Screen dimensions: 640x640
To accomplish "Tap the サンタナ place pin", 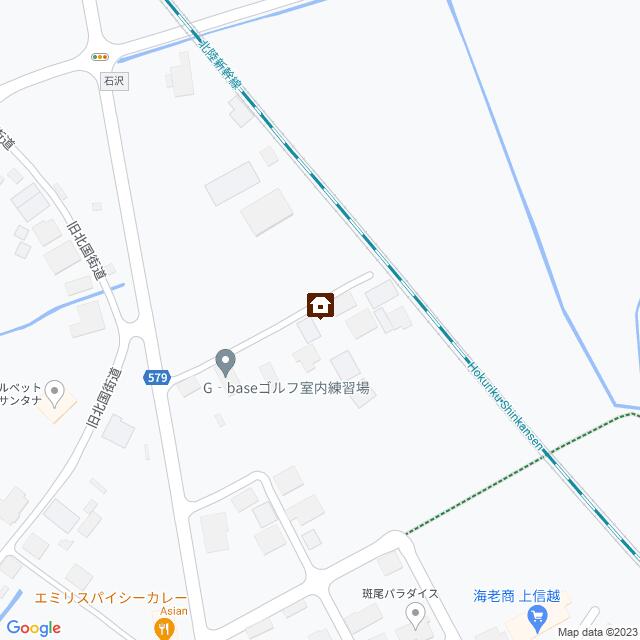I will 55,390.
